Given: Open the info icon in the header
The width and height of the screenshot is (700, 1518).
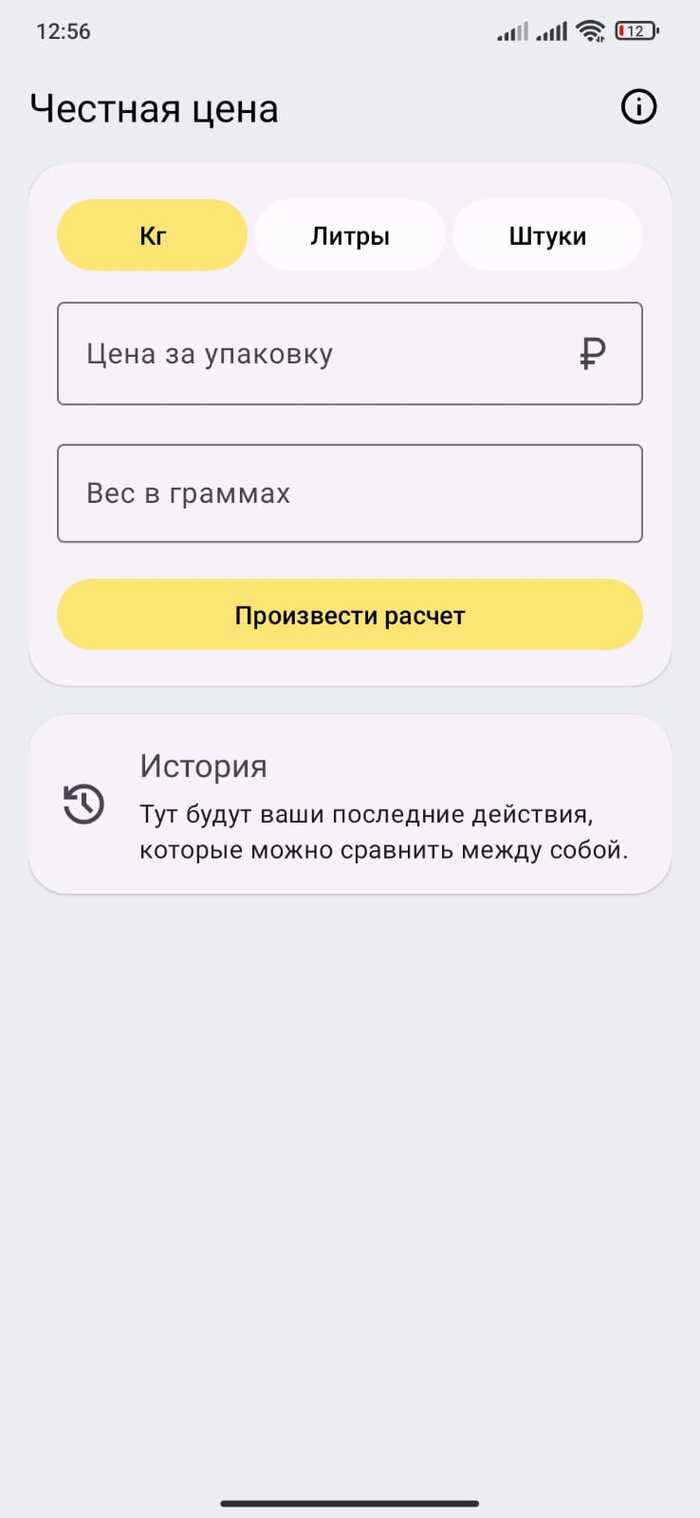Looking at the screenshot, I should click(x=639, y=106).
